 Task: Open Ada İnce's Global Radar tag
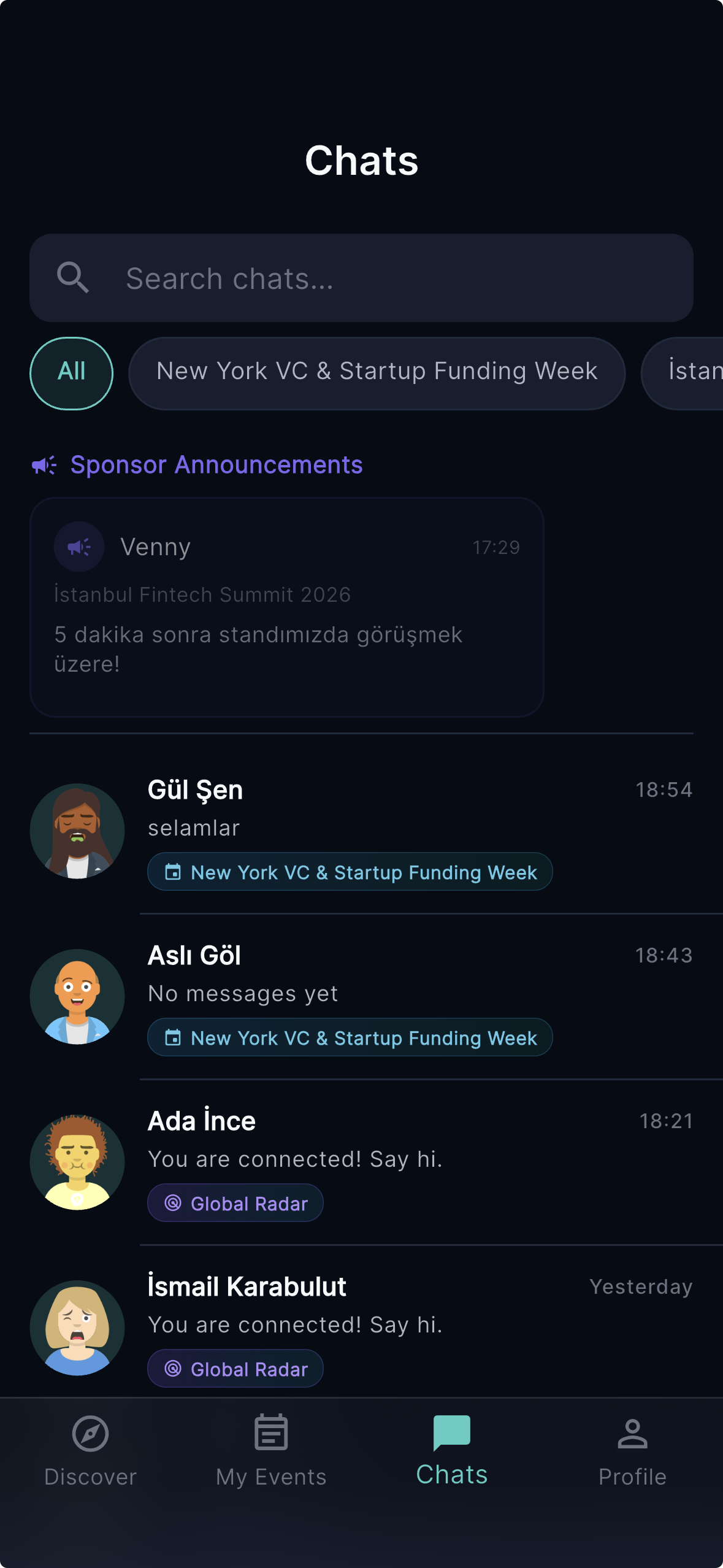(x=235, y=1202)
